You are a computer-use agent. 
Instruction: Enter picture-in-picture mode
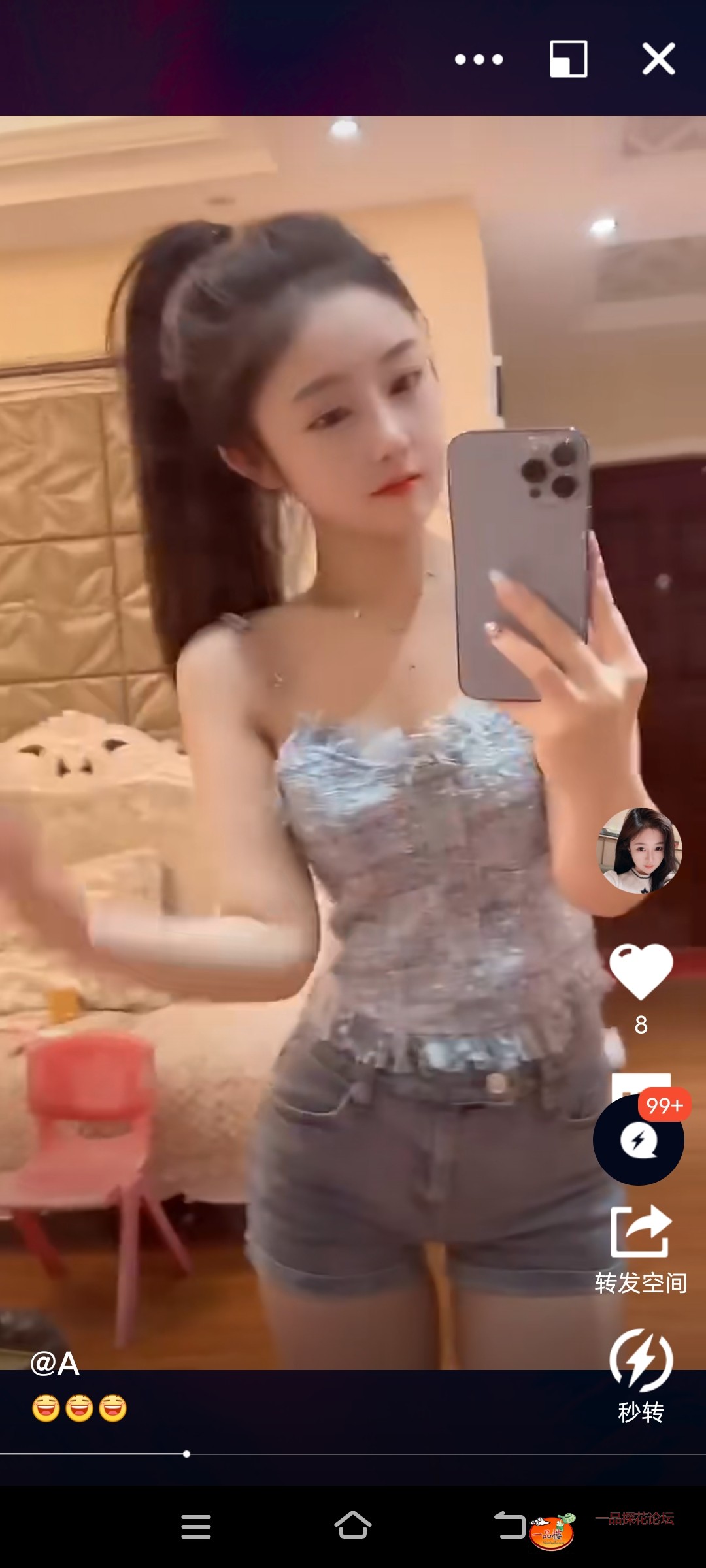568,59
